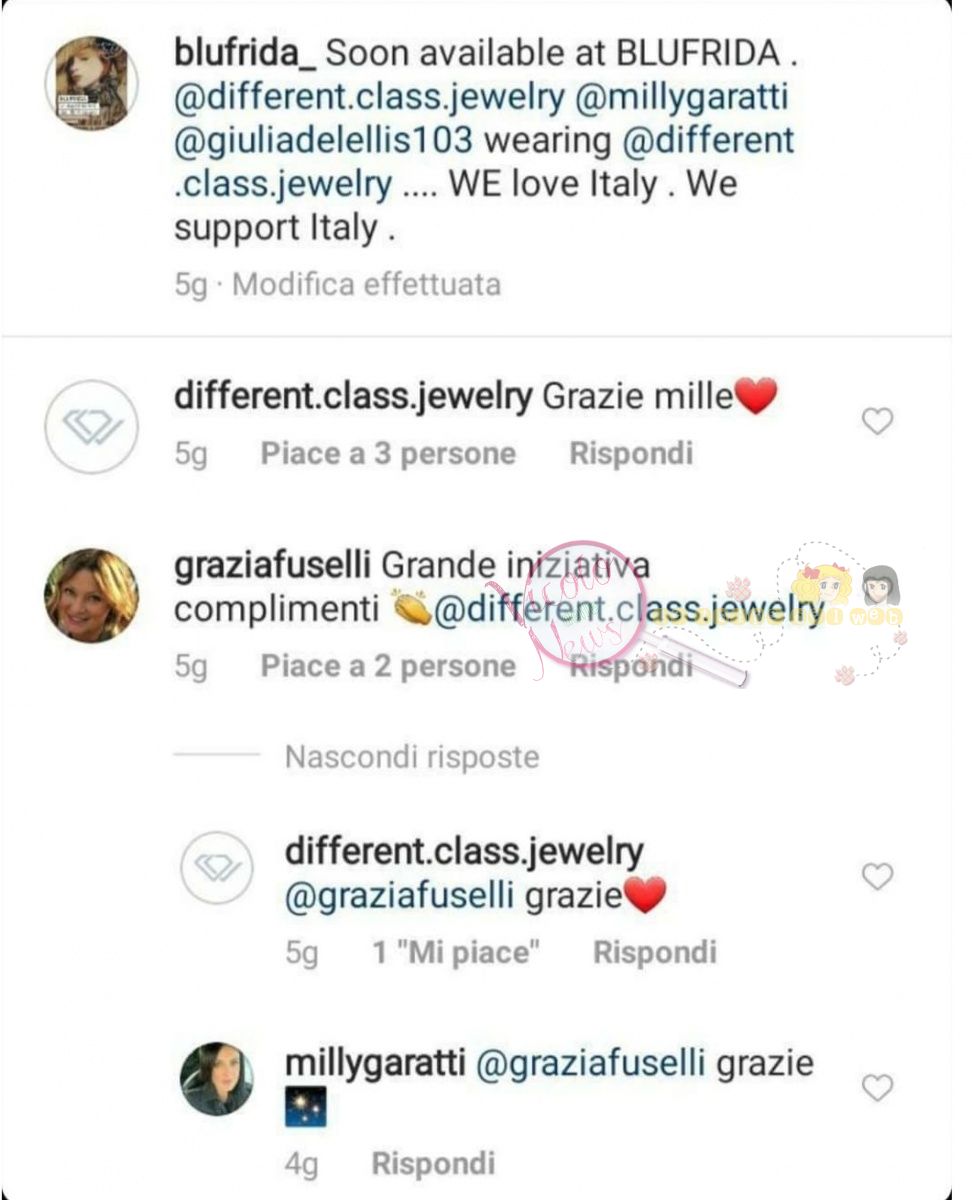Viewport: 972px width, 1200px height.
Task: Like different.class.jewelry's reply to @graziafuselli
Action: coord(876,877)
